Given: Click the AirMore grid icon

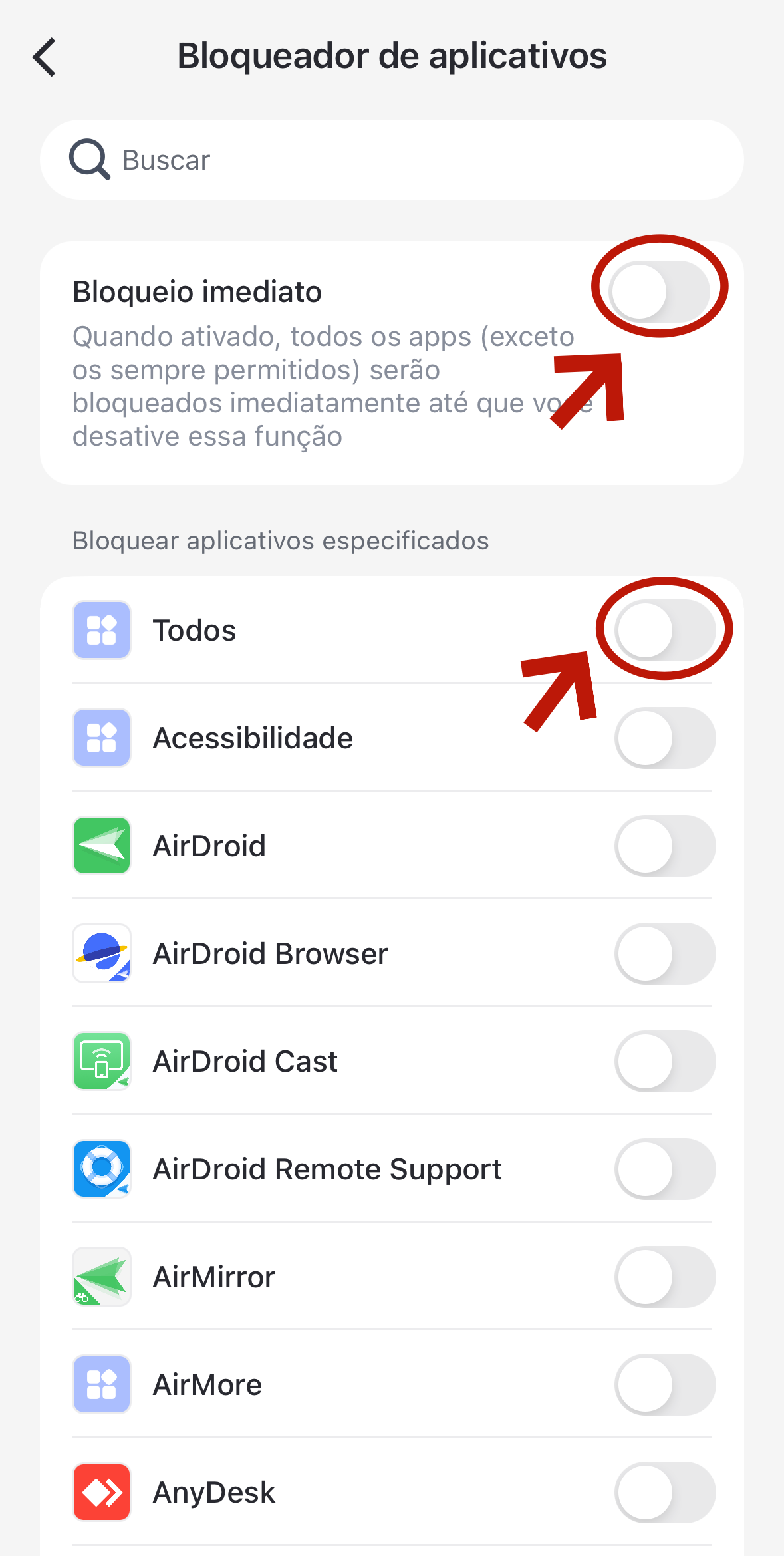Looking at the screenshot, I should pos(101,1384).
